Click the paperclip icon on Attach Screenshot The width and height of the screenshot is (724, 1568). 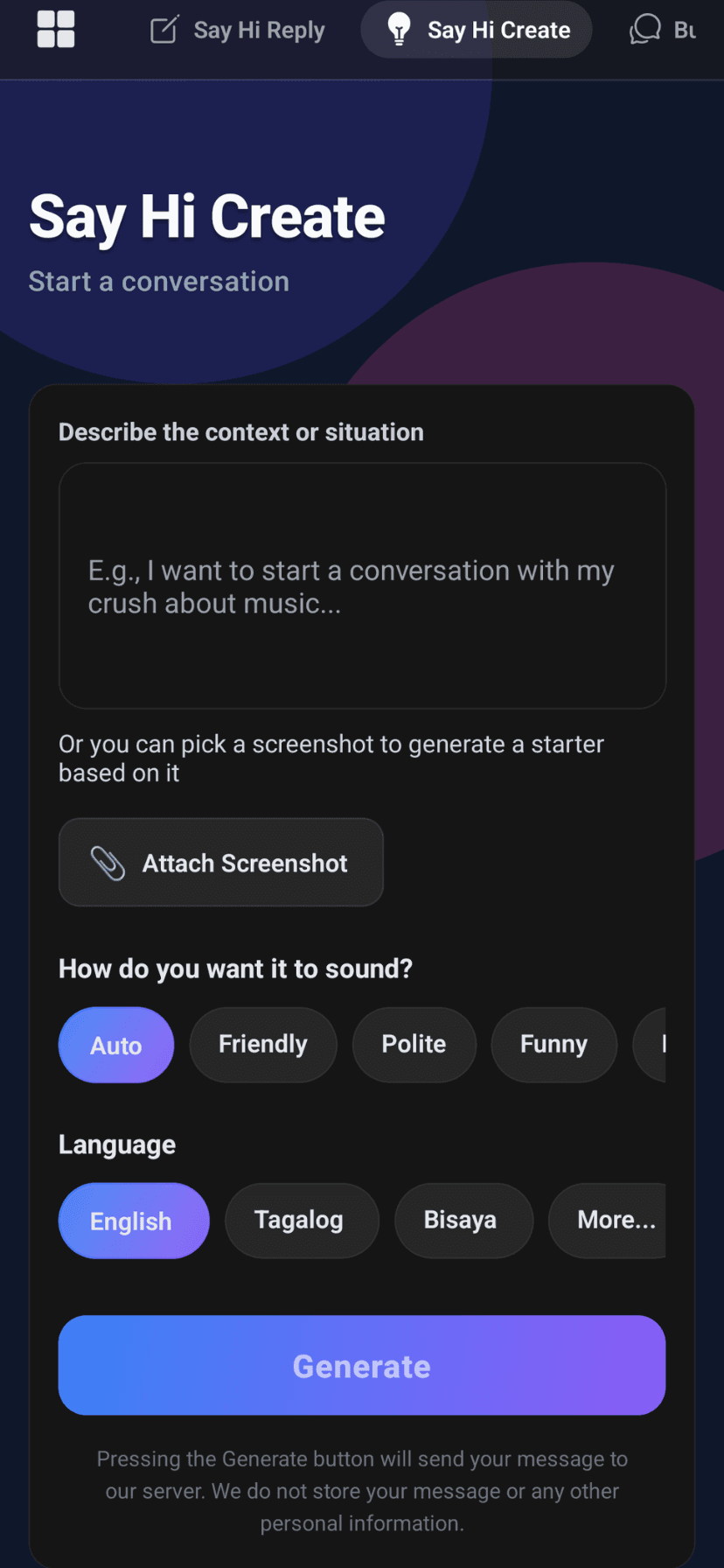(x=107, y=863)
